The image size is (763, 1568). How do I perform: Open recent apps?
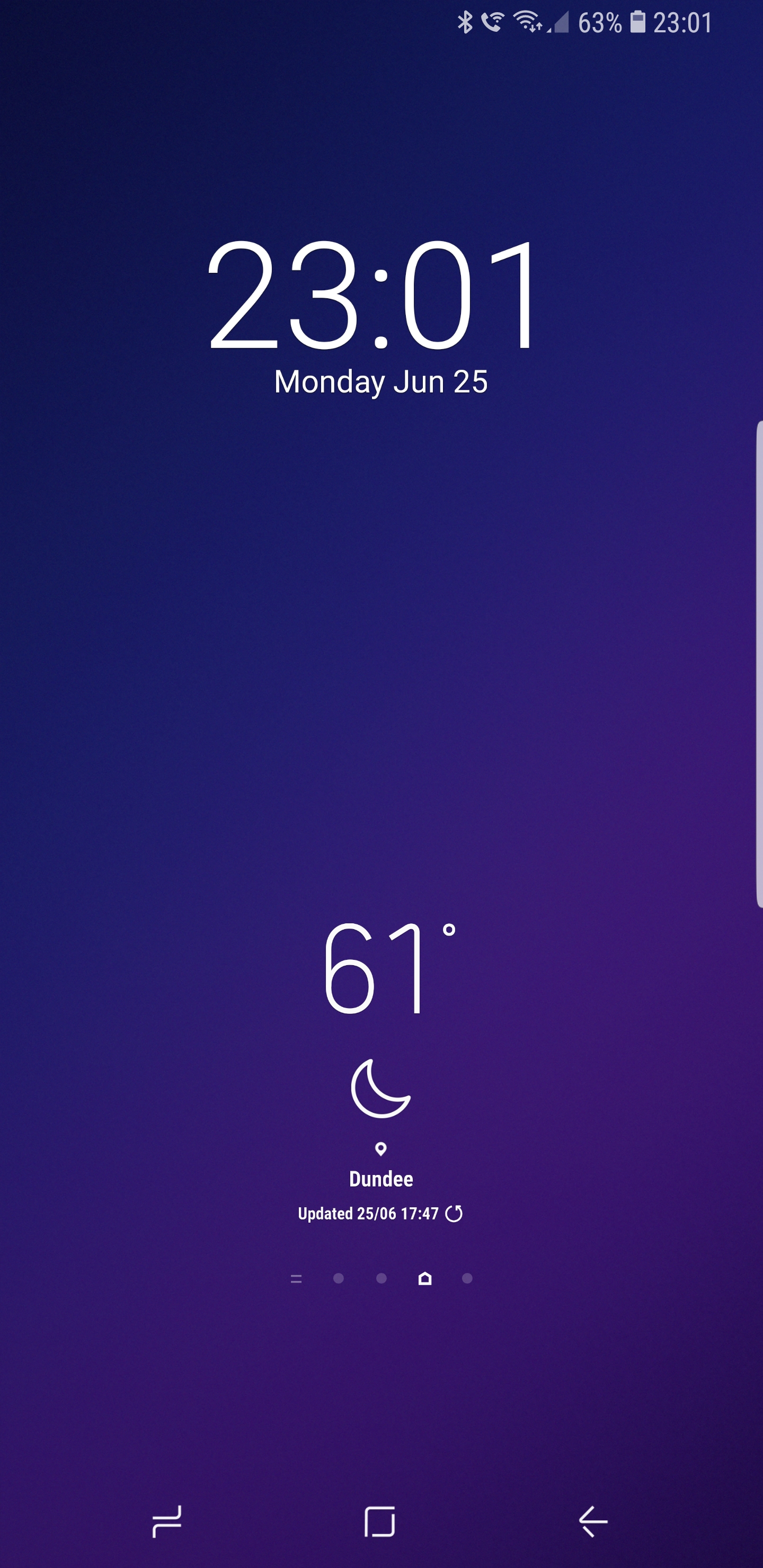pos(167,1521)
